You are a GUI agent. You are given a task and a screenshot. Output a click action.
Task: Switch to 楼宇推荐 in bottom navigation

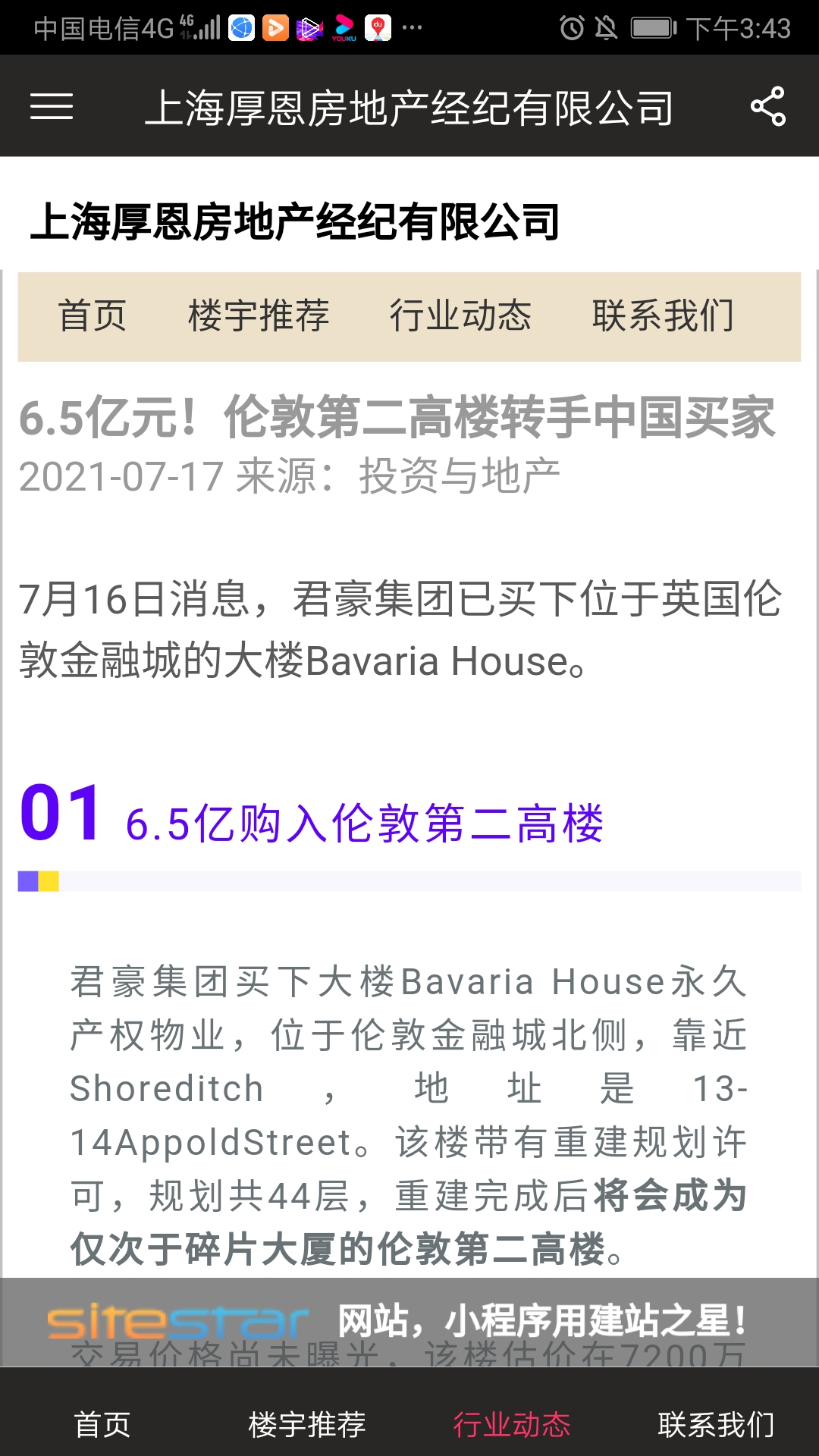point(307,1424)
